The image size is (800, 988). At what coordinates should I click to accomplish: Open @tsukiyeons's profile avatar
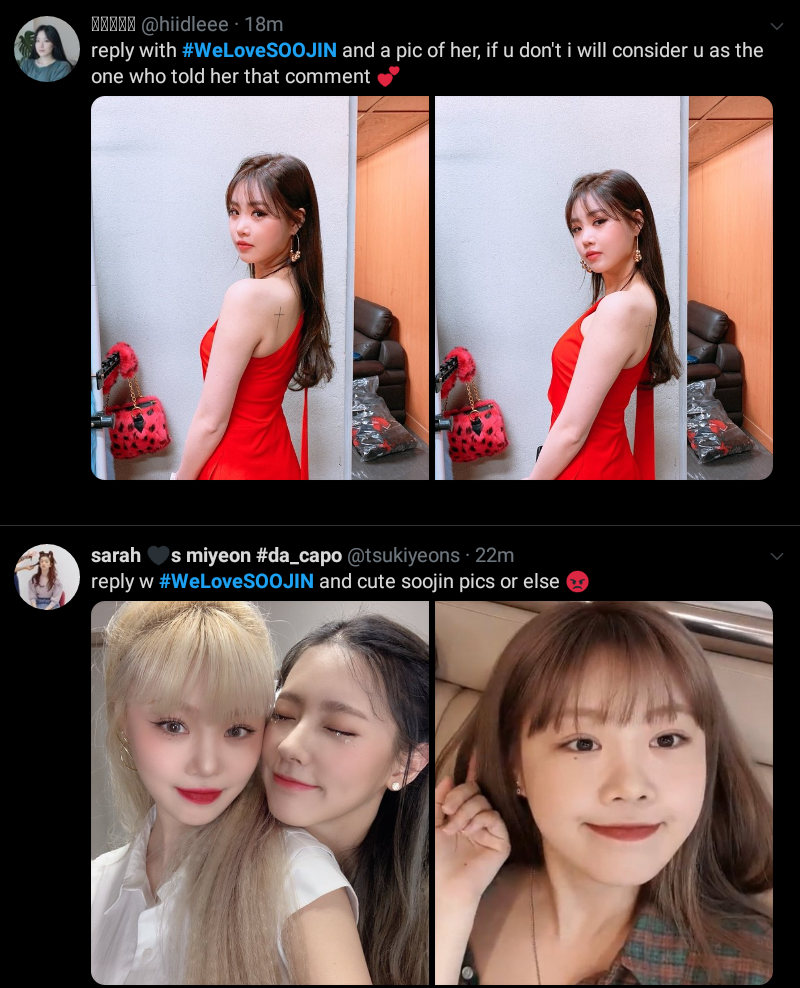[x=47, y=577]
